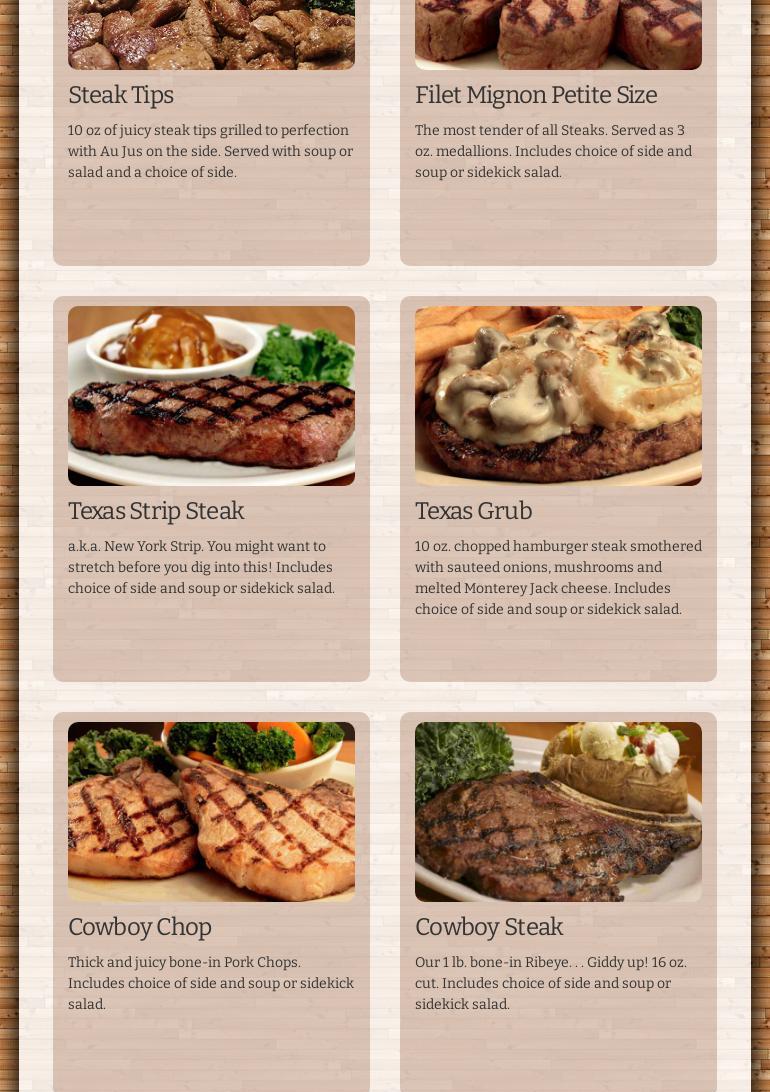This screenshot has width=770, height=1092.
Task: Open the Filet Mignon Petite Size card
Action: (x=558, y=140)
